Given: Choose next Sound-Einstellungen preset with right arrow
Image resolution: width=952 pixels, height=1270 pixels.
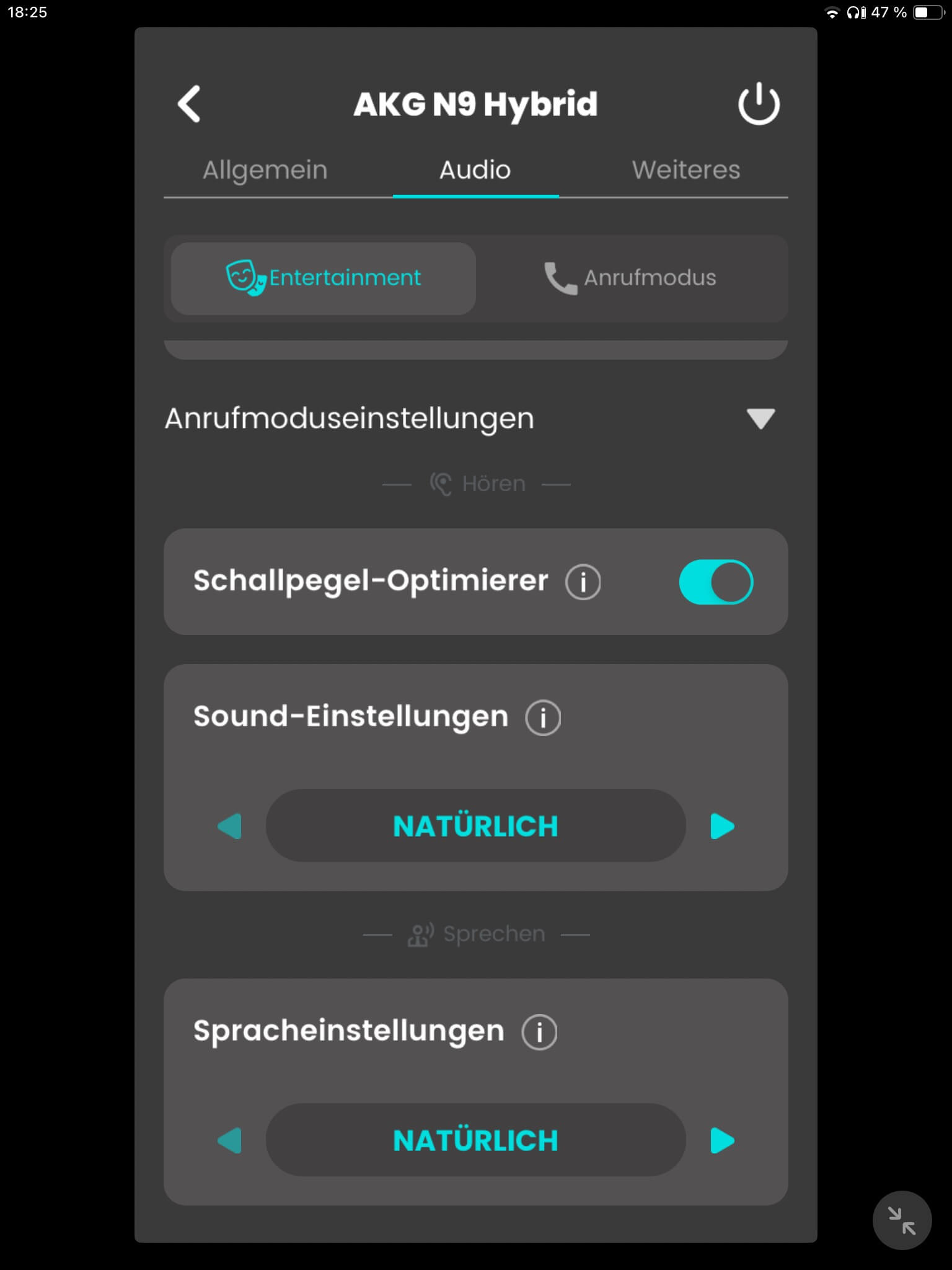Looking at the screenshot, I should (722, 826).
